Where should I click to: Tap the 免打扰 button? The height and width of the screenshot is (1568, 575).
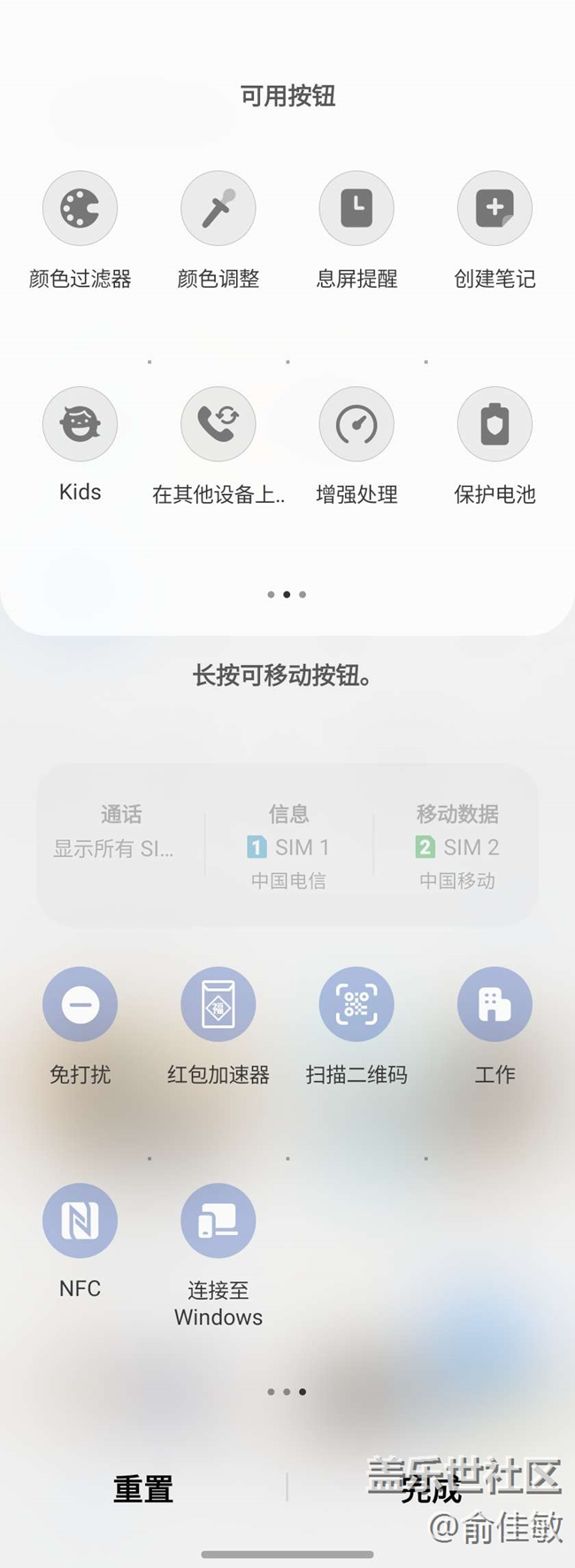pyautogui.click(x=80, y=1005)
